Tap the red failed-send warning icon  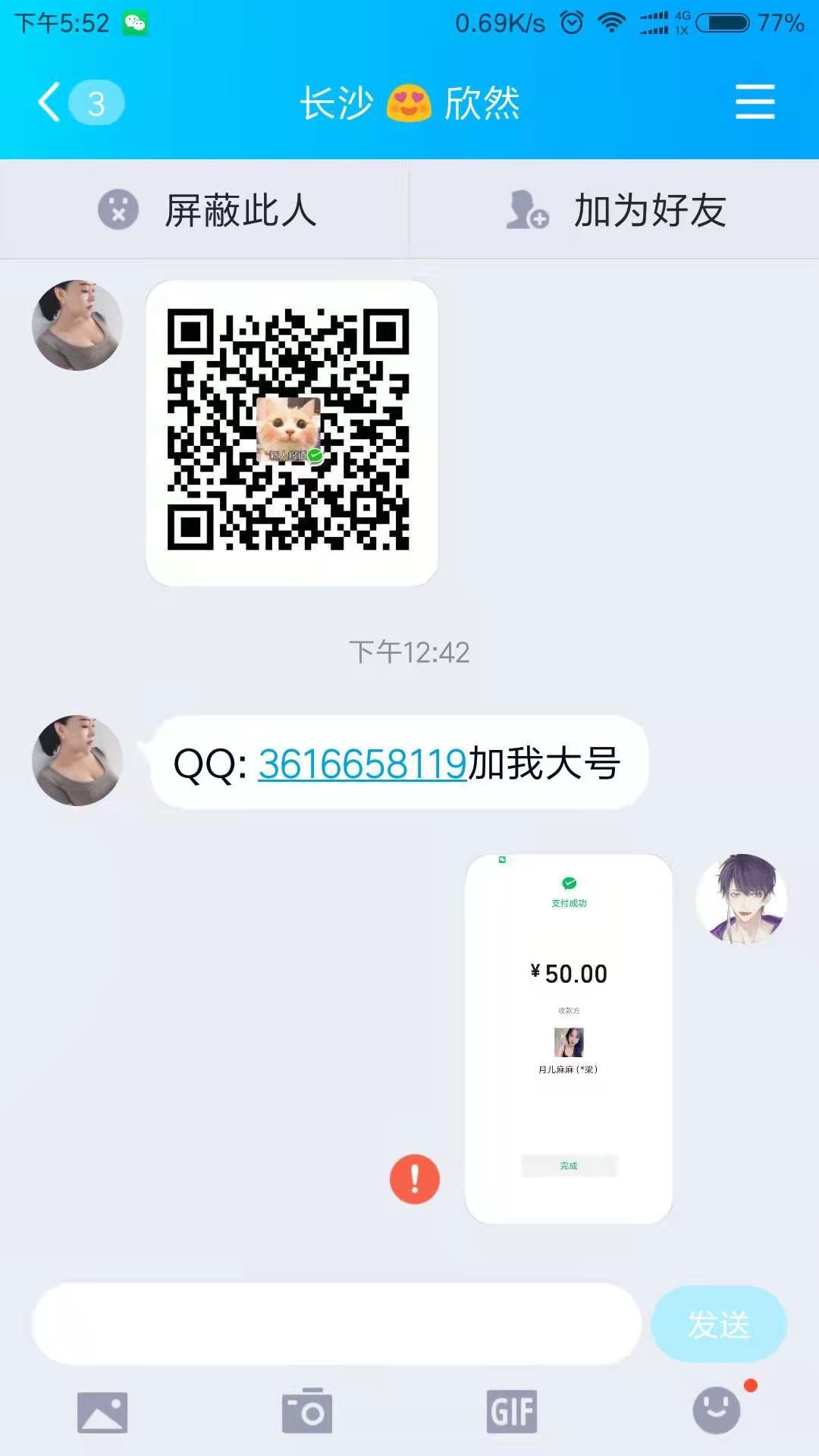pyautogui.click(x=414, y=1179)
